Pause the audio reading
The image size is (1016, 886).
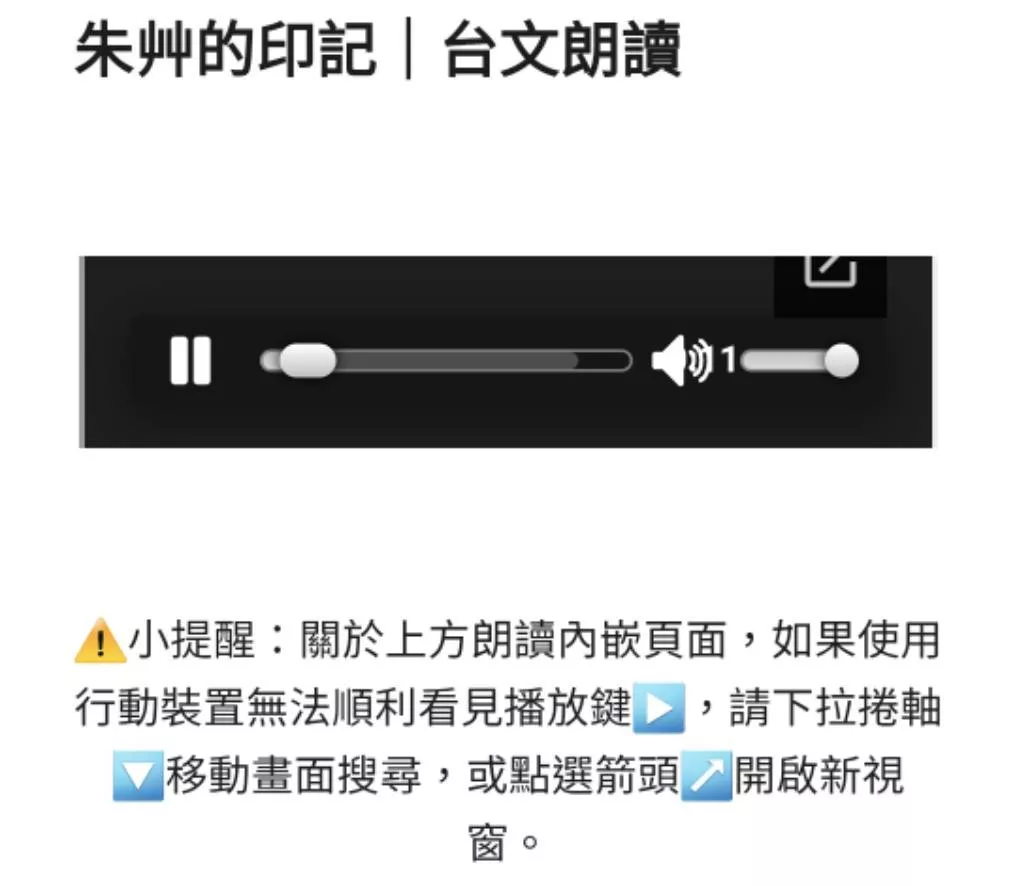point(190,361)
